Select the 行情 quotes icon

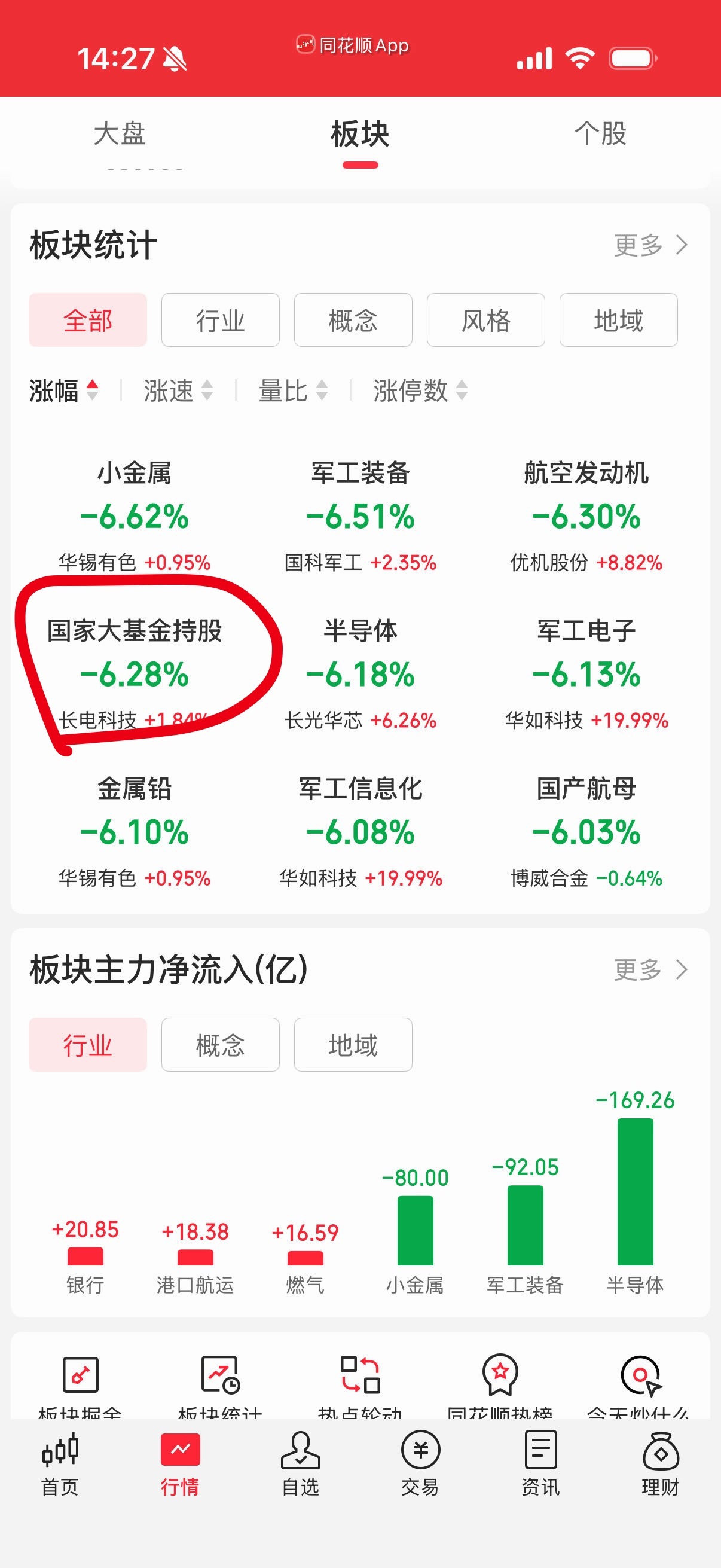180,1473
